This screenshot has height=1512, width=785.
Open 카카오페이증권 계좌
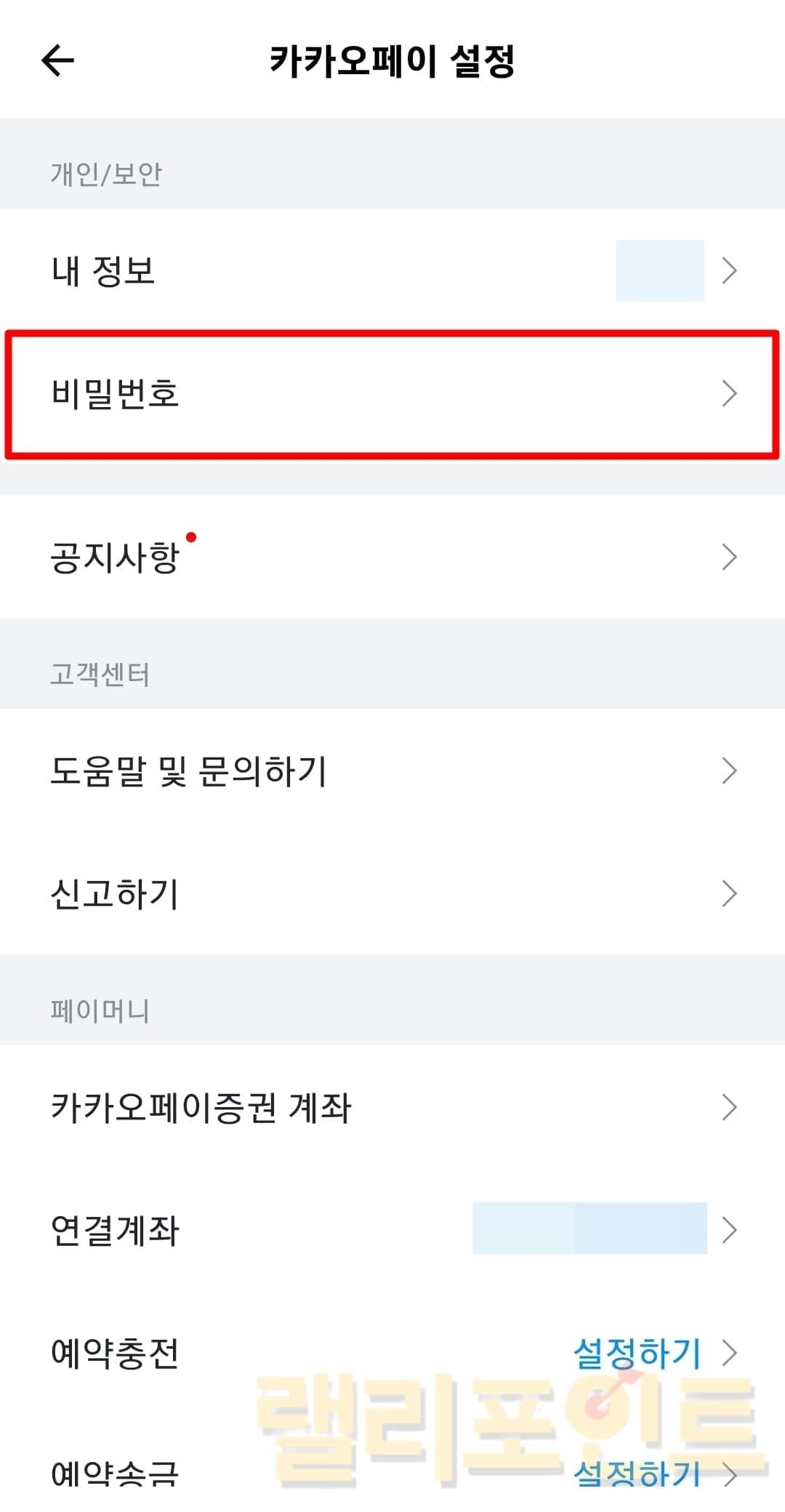[x=392, y=1107]
